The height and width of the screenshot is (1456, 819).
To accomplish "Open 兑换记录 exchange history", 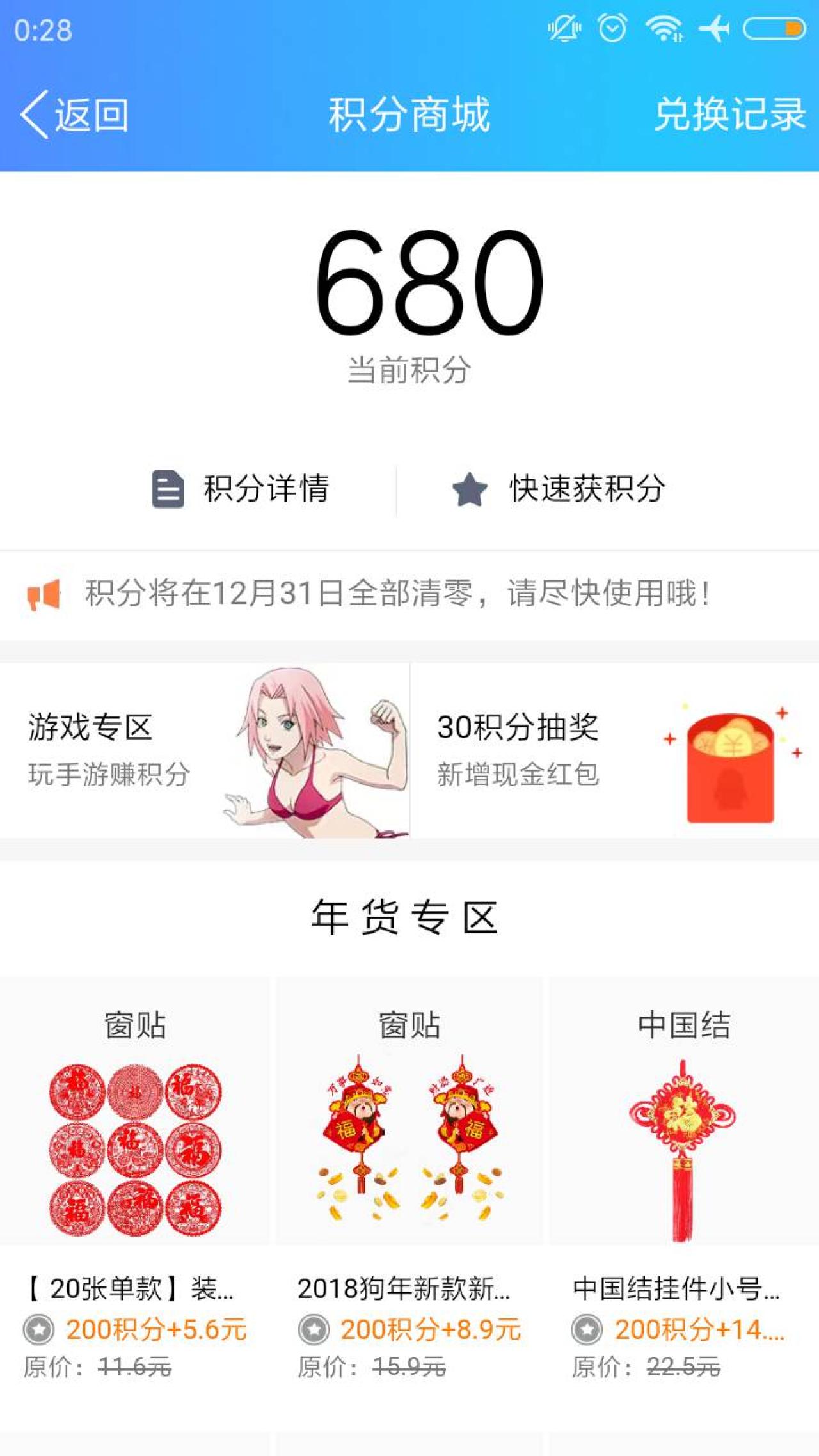I will click(729, 115).
